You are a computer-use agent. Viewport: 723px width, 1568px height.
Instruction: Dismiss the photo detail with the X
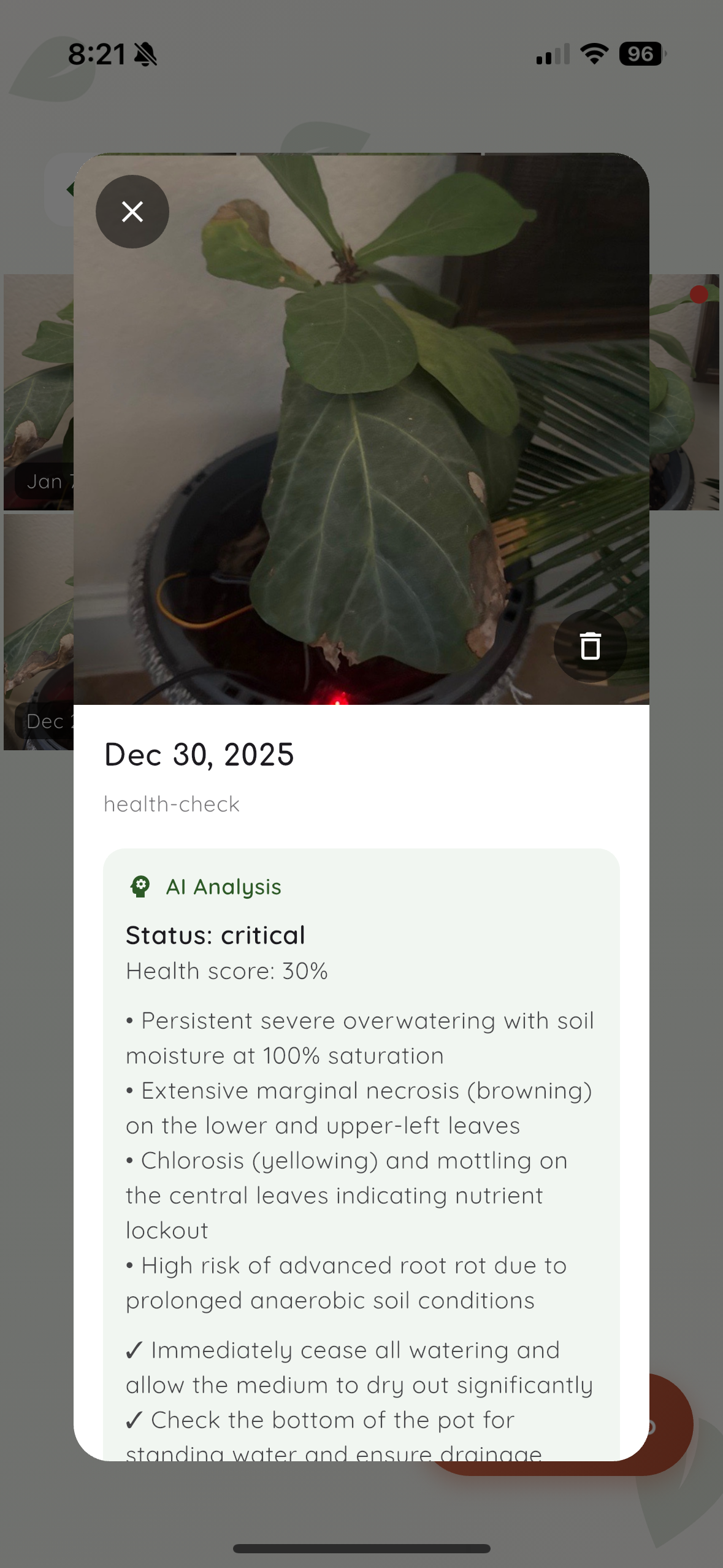pyautogui.click(x=132, y=211)
